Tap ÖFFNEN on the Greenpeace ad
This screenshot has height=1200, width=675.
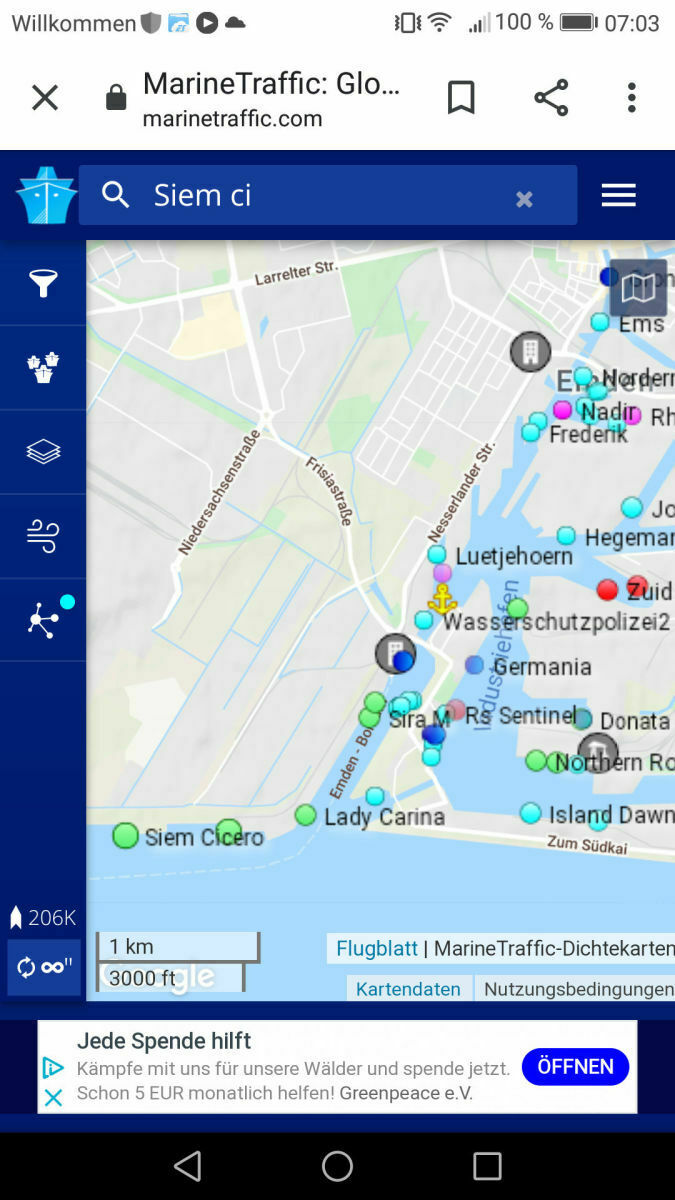pos(575,1066)
